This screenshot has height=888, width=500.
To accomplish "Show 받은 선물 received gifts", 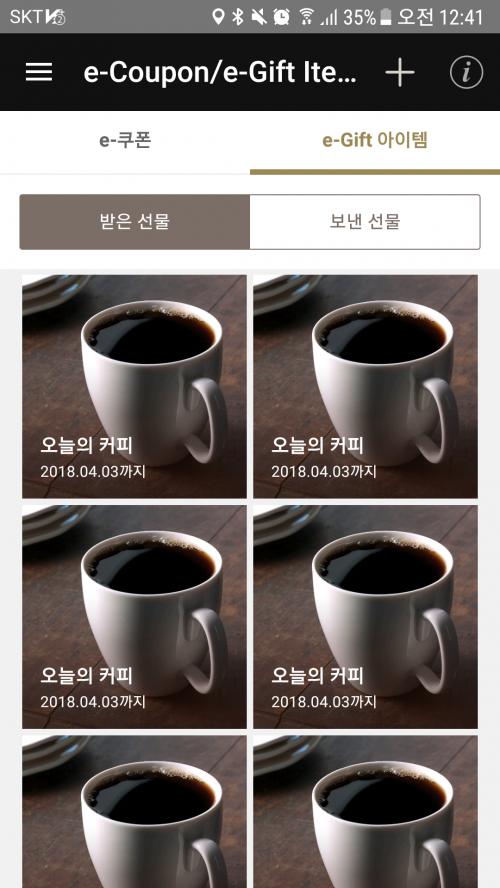I will [x=135, y=222].
